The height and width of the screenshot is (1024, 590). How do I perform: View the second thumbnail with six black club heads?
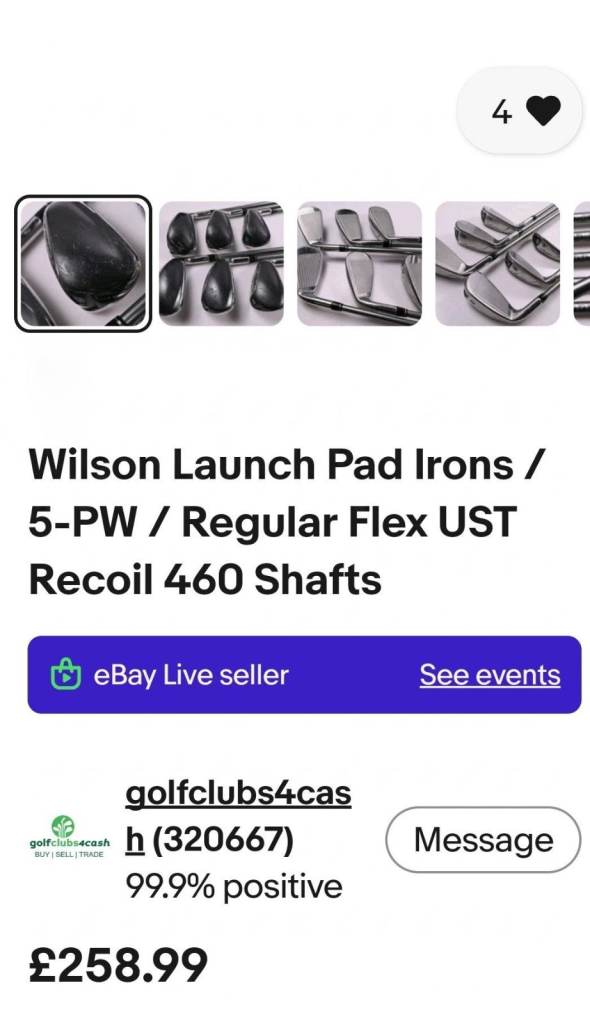[x=221, y=263]
